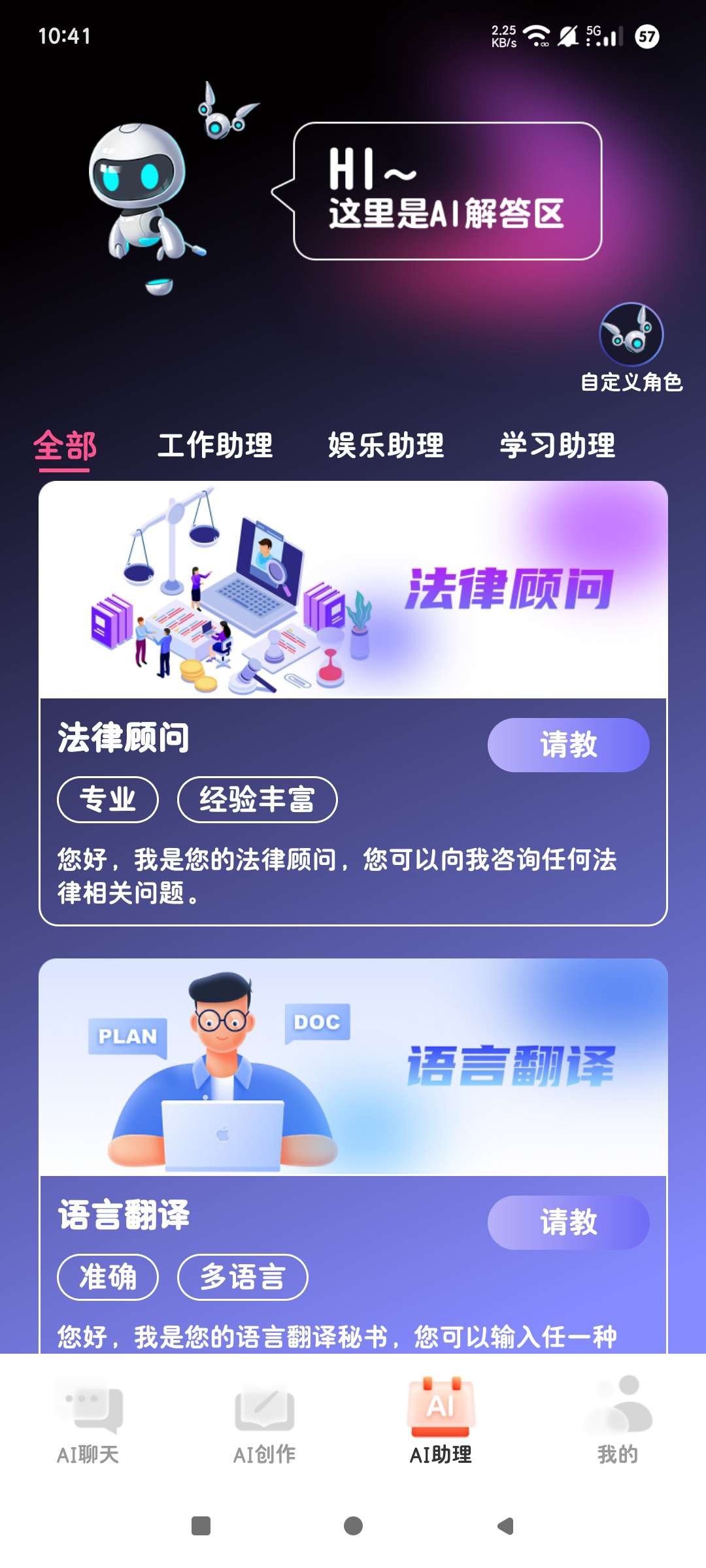Tap the system home button

point(353,1526)
